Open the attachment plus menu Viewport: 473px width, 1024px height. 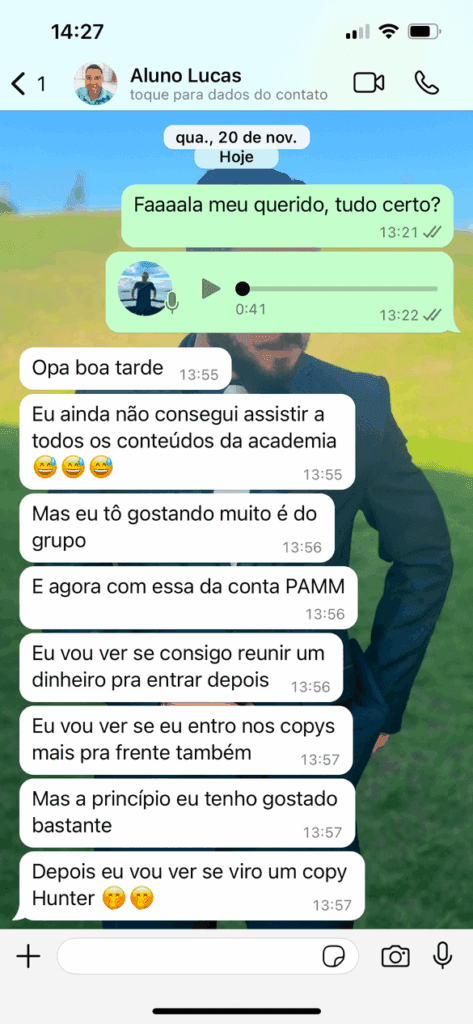[28, 957]
